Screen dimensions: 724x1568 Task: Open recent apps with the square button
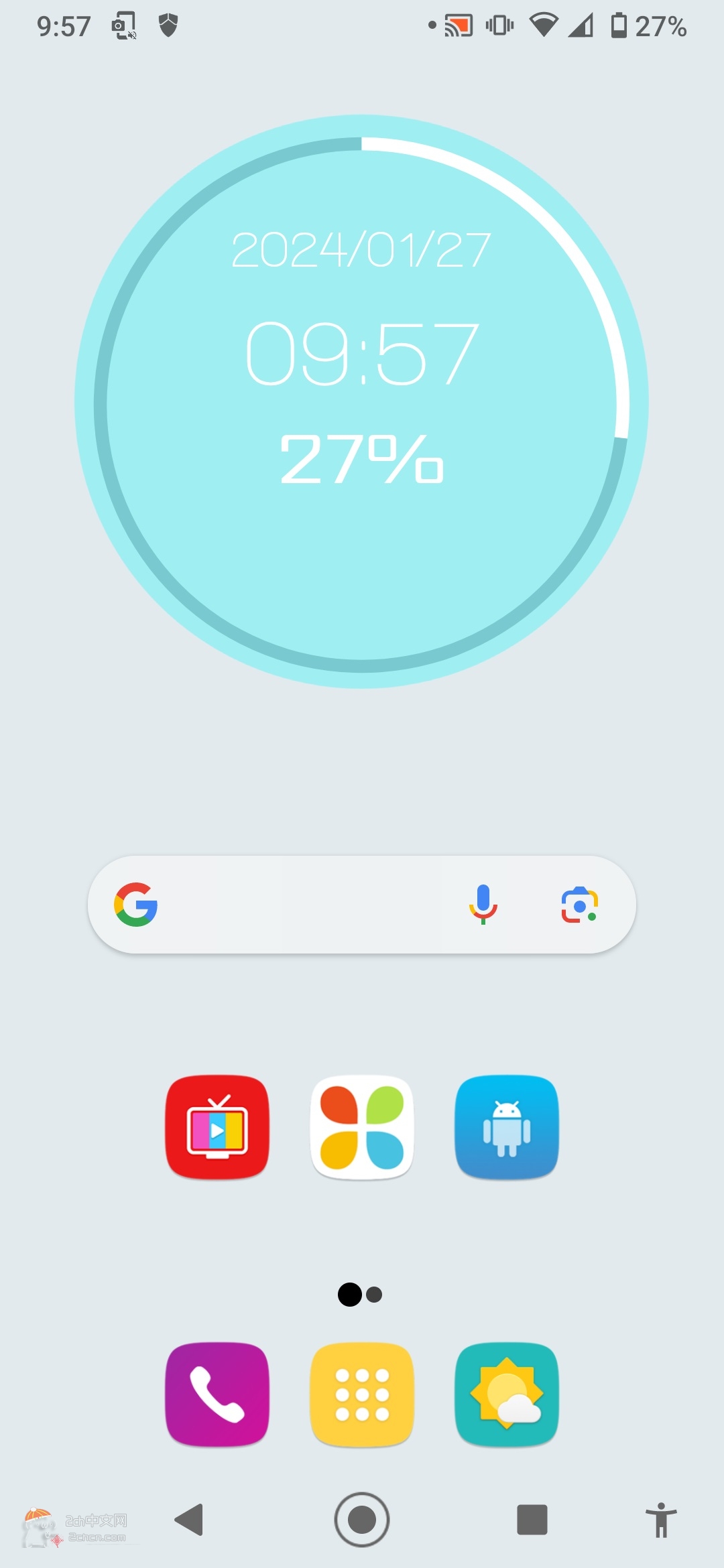pos(532,1519)
